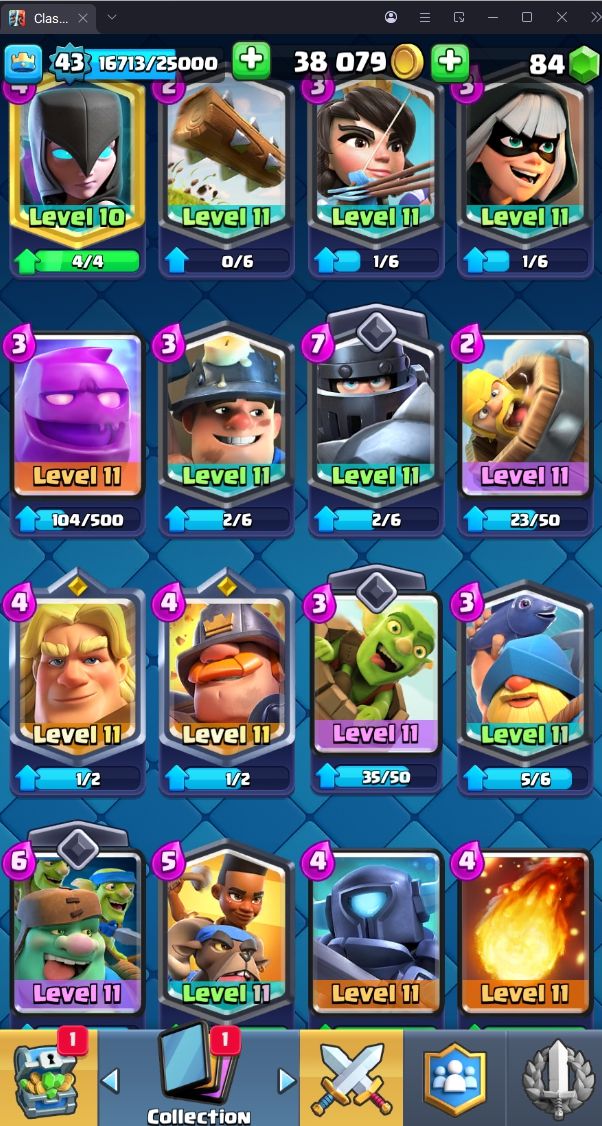This screenshot has height=1126, width=602.
Task: Open the blue crown profile icon
Action: [x=23, y=63]
